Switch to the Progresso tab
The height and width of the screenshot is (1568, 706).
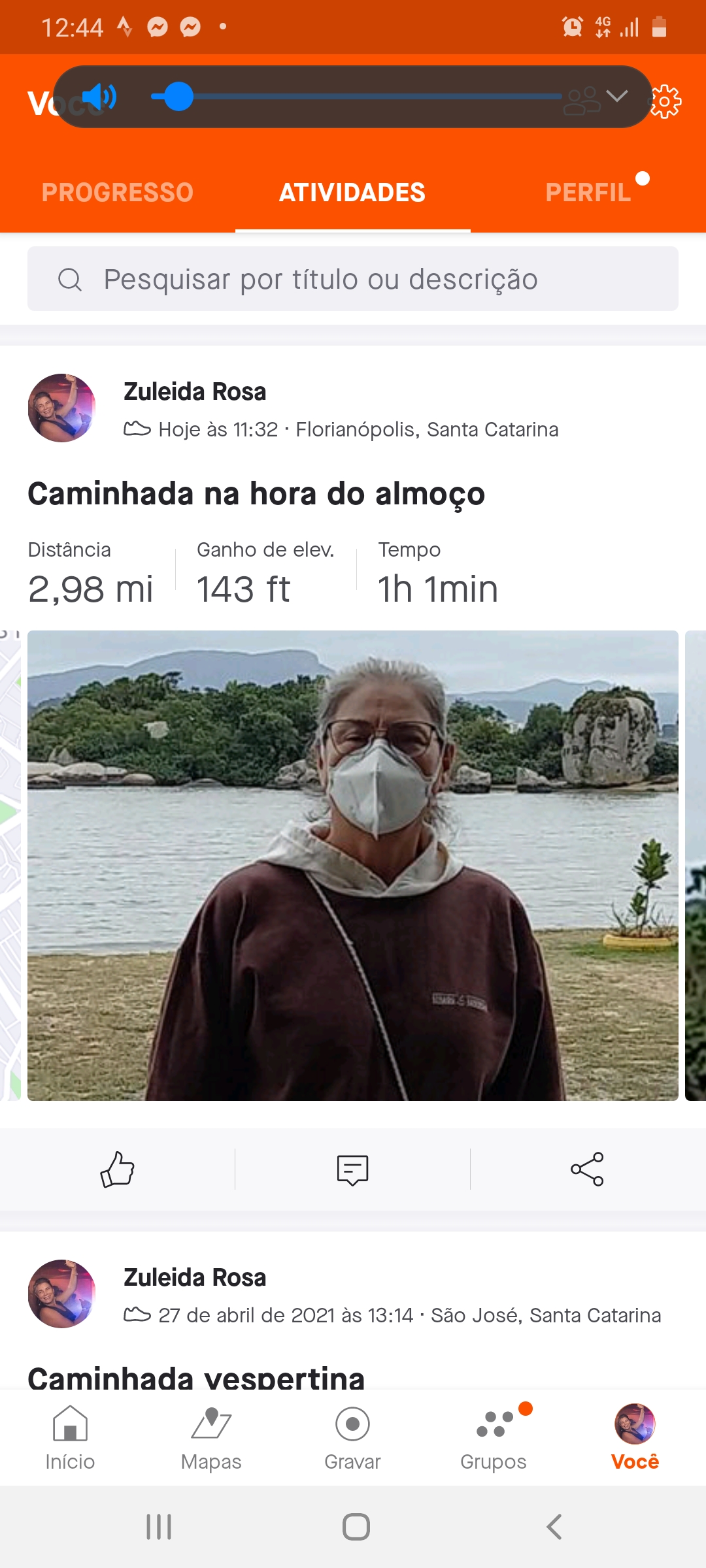point(118,193)
